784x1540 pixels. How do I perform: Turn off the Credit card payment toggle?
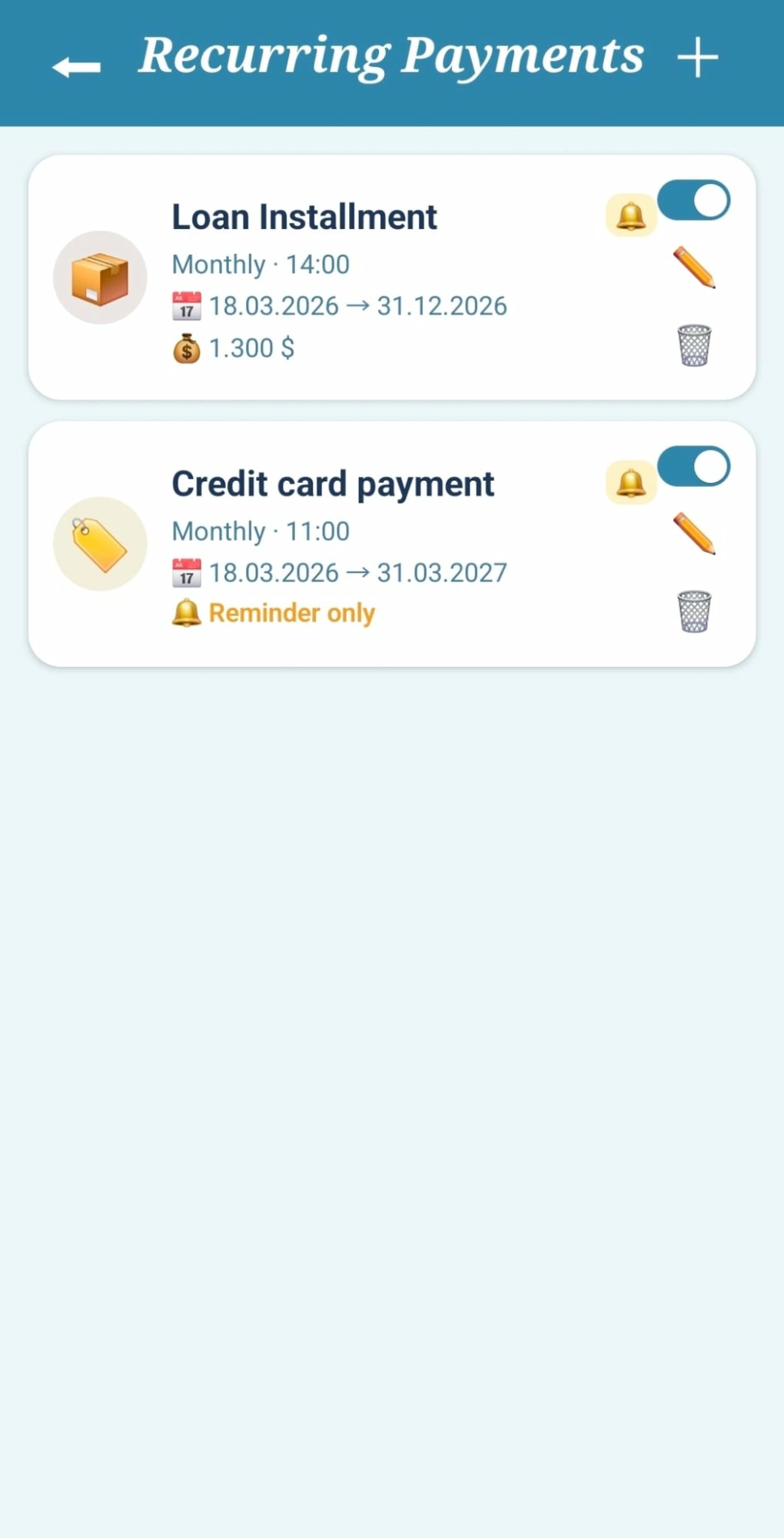pyautogui.click(x=694, y=465)
